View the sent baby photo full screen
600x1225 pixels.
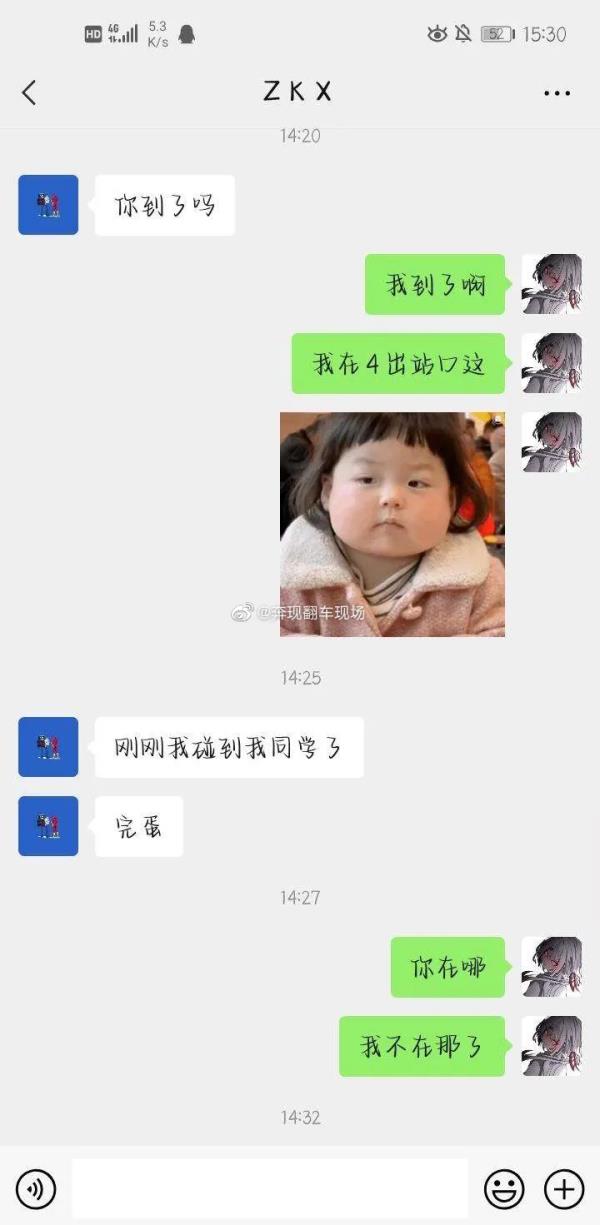[392, 525]
